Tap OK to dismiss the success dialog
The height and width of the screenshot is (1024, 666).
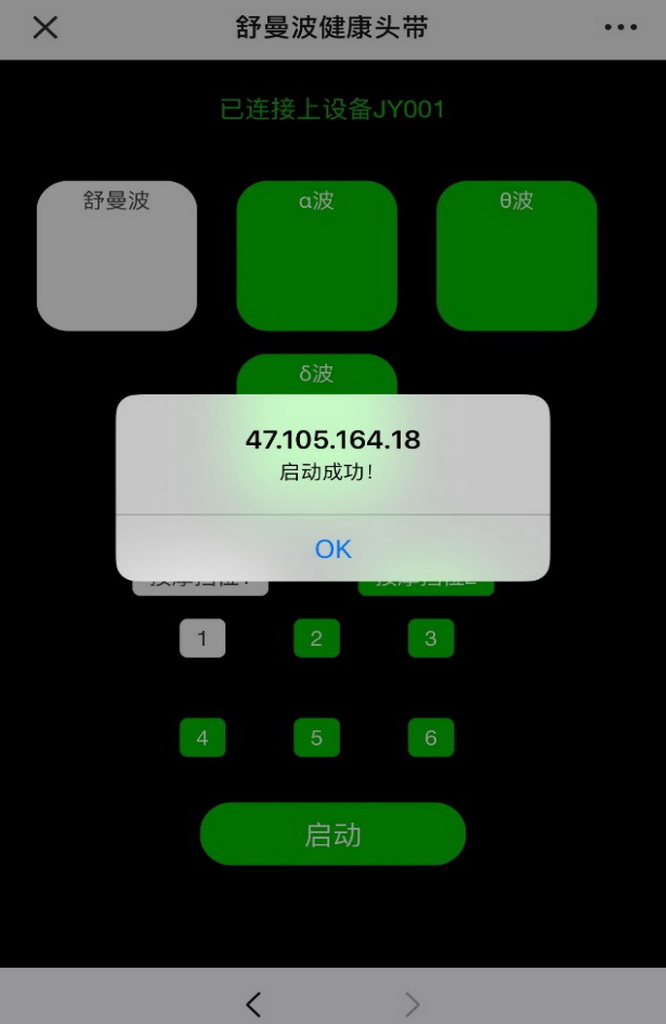333,548
